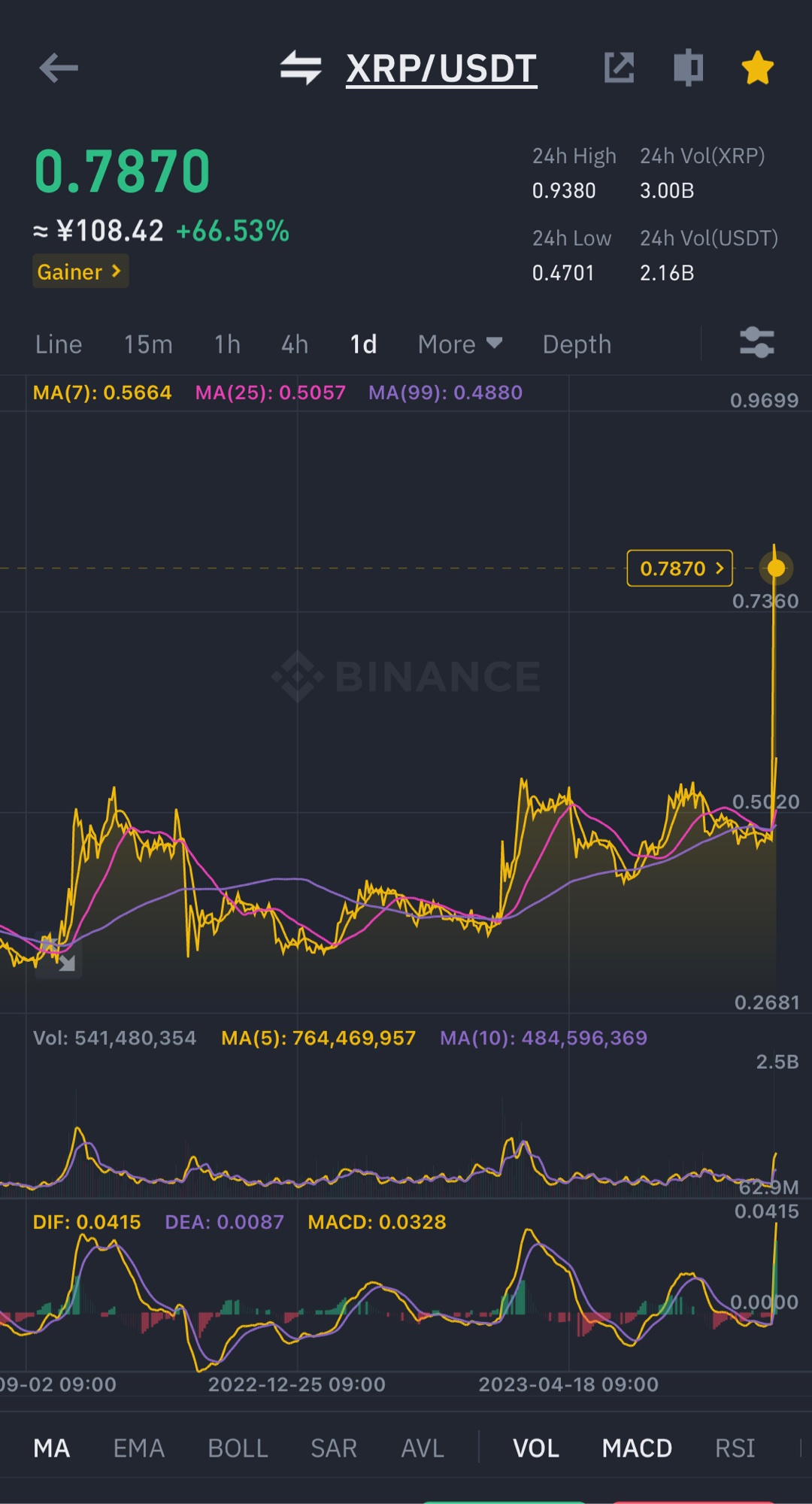Switch chart to Line view
Image resolution: width=812 pixels, height=1504 pixels.
click(x=59, y=344)
